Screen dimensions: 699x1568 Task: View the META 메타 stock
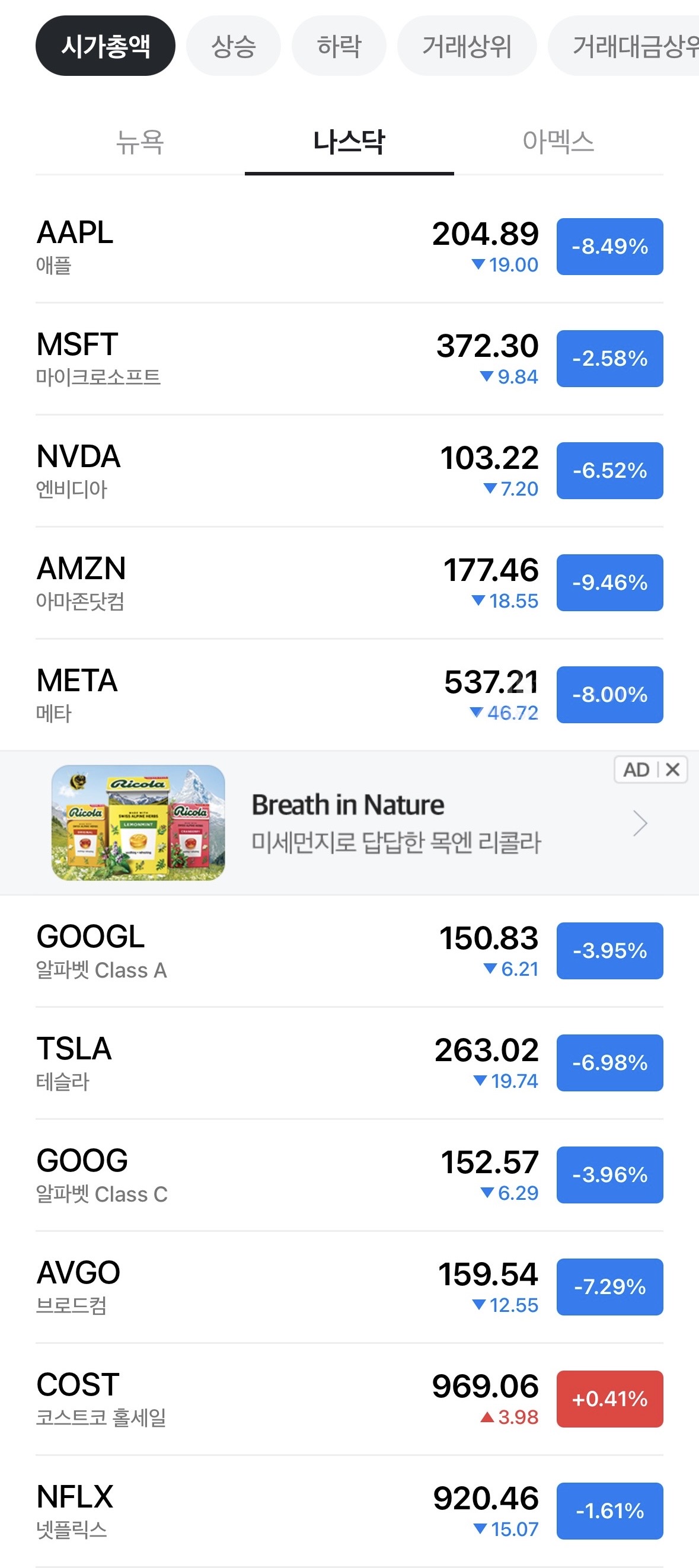click(x=244, y=695)
